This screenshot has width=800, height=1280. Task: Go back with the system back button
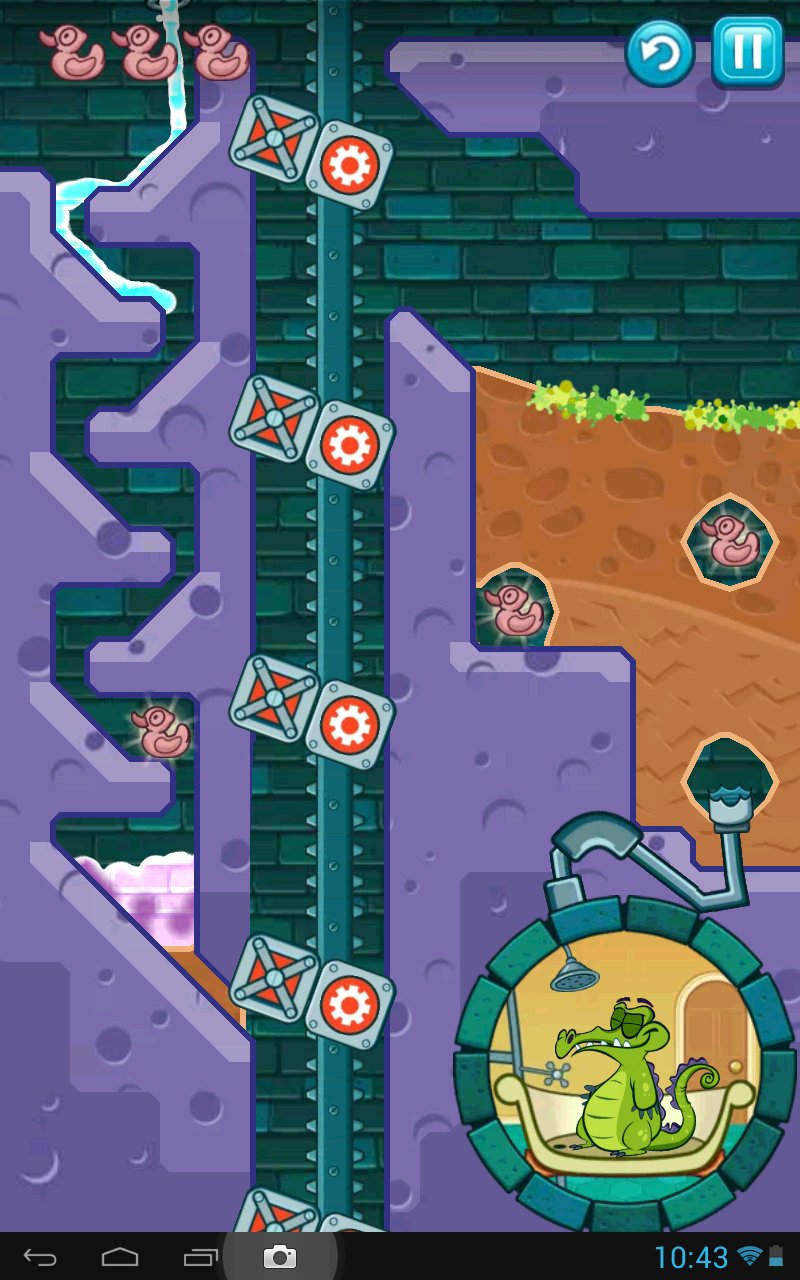tap(40, 1256)
